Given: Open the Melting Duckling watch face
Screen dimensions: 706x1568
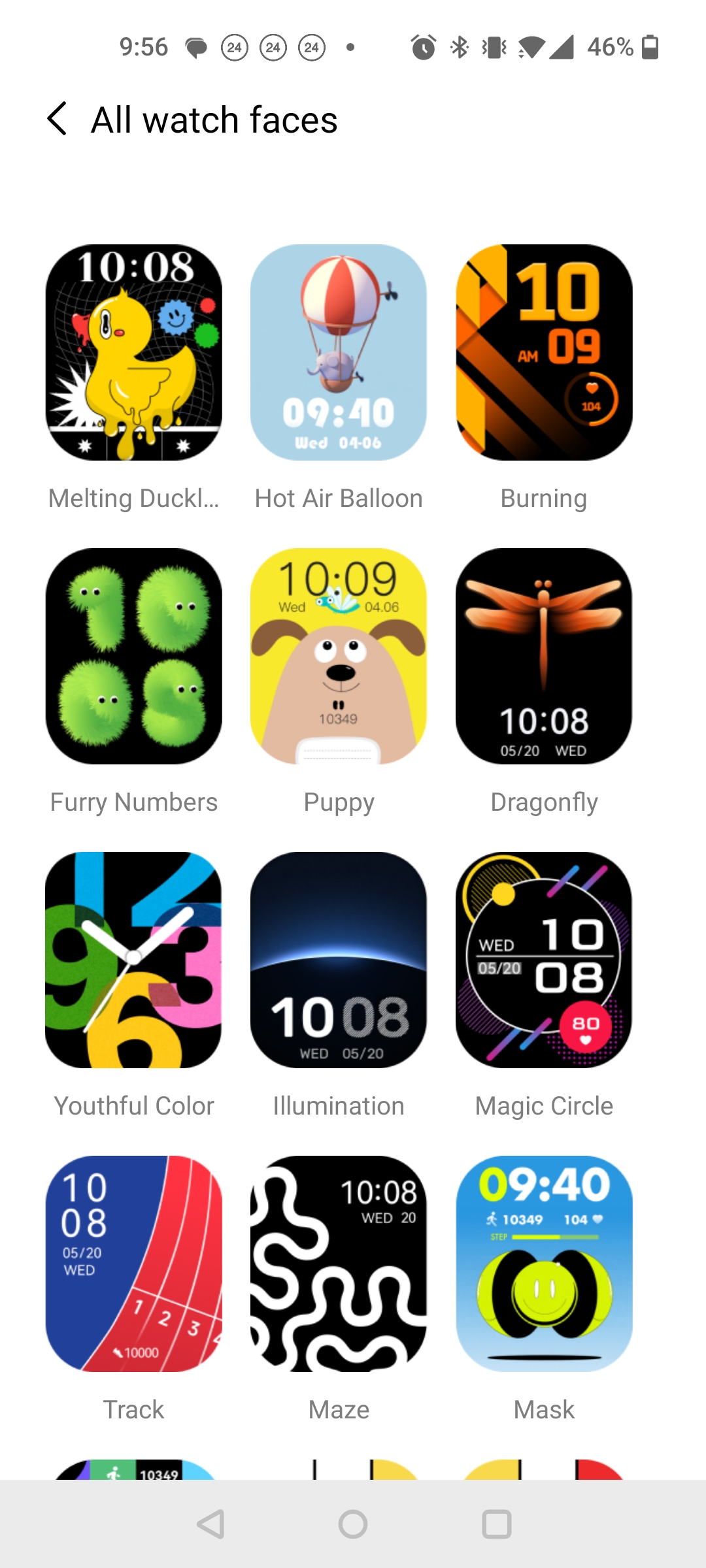Looking at the screenshot, I should (134, 353).
